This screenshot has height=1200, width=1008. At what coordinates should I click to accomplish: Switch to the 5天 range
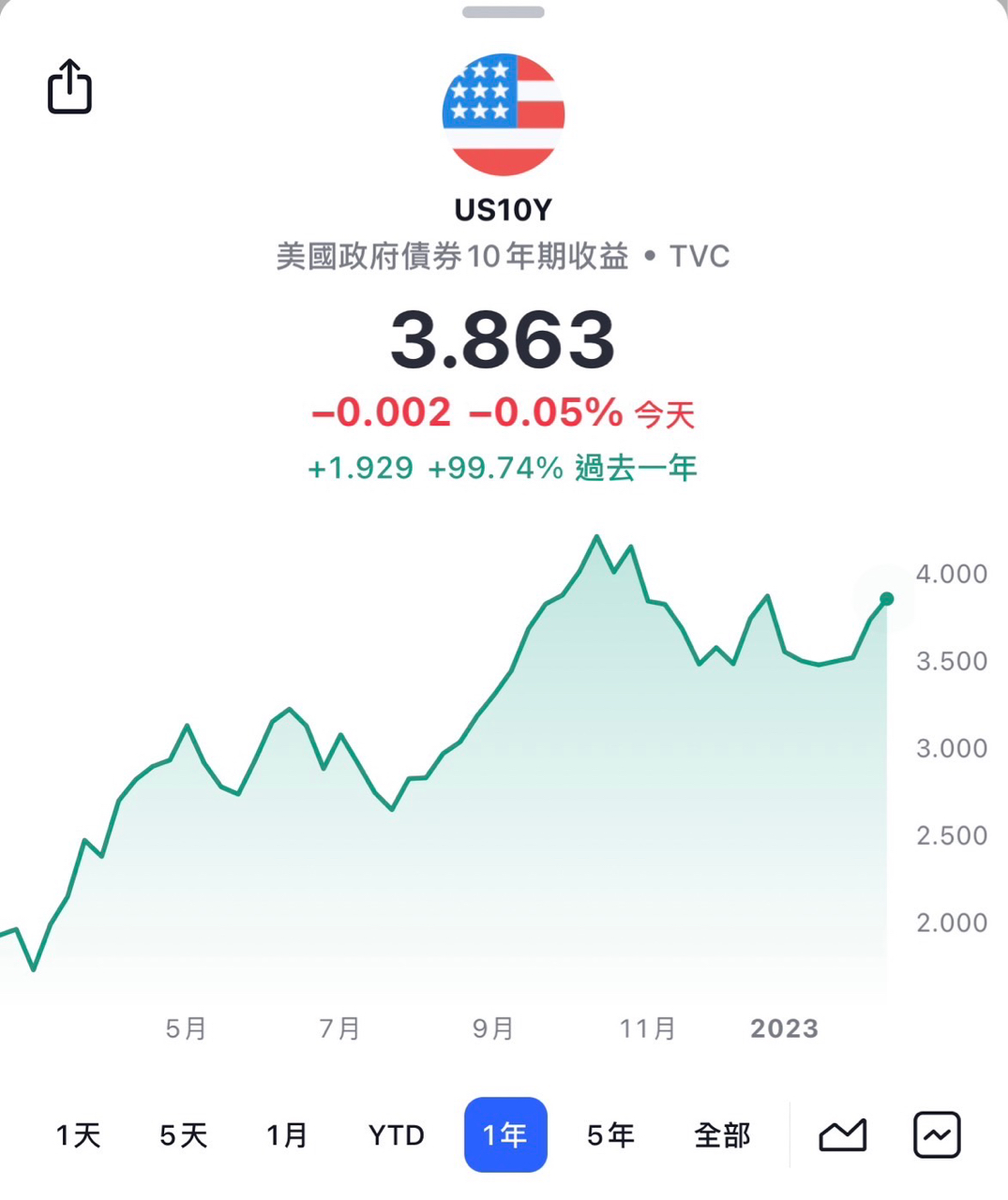[183, 1135]
